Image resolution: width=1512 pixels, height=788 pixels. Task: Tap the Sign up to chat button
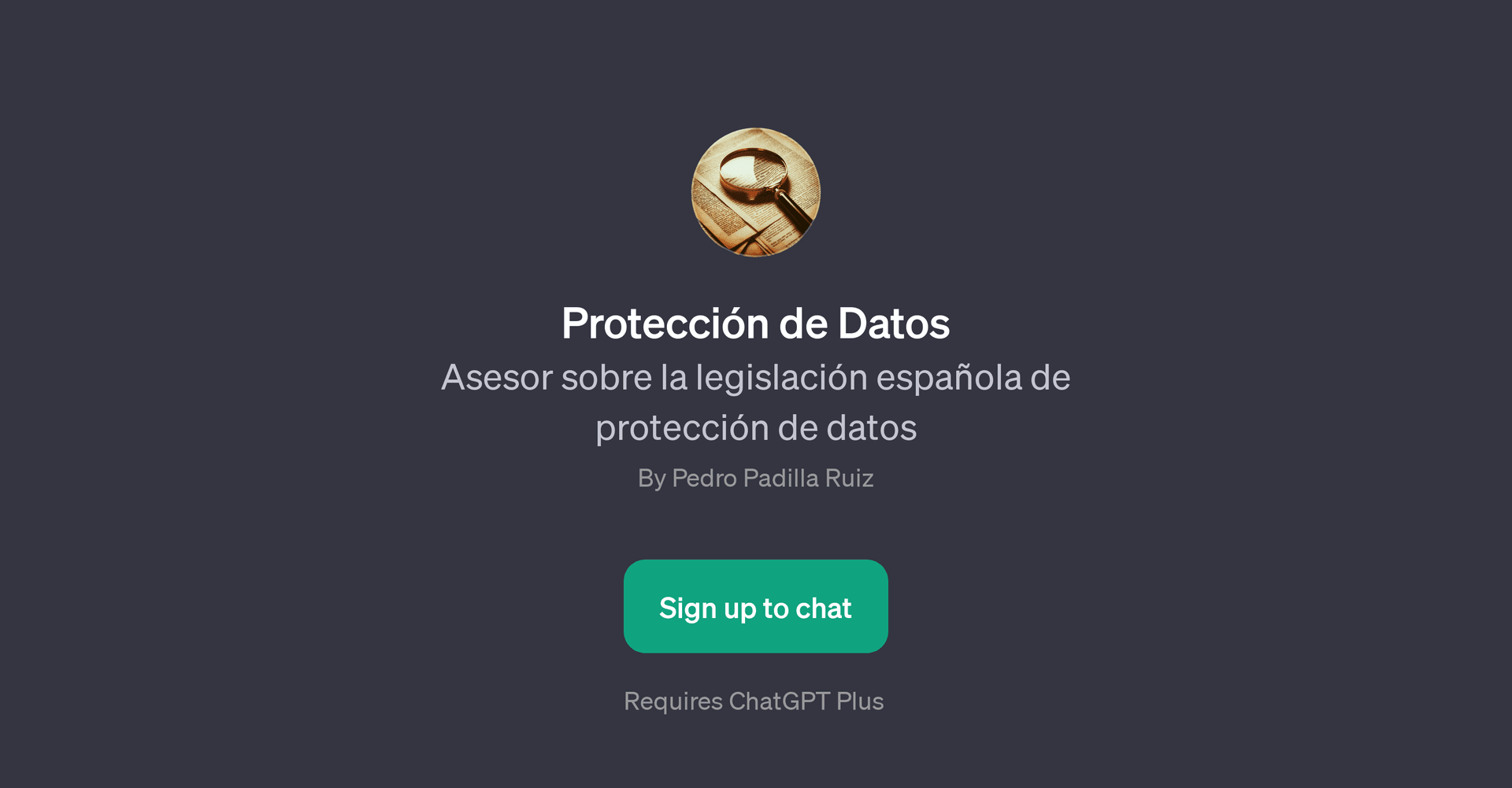click(755, 607)
